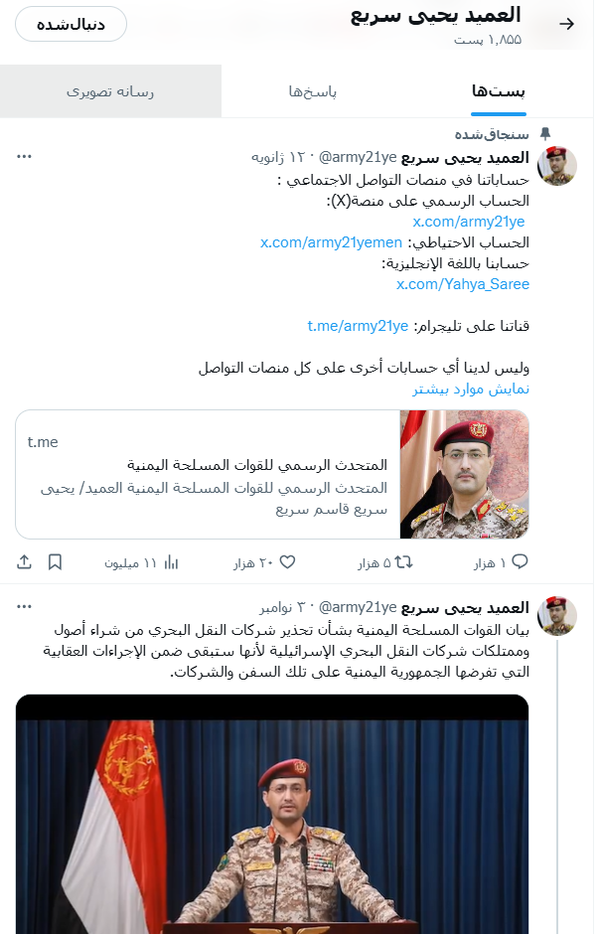Viewport: 600px width, 934px height.
Task: Open overflow menu on the pinned post
Action: coord(24,157)
